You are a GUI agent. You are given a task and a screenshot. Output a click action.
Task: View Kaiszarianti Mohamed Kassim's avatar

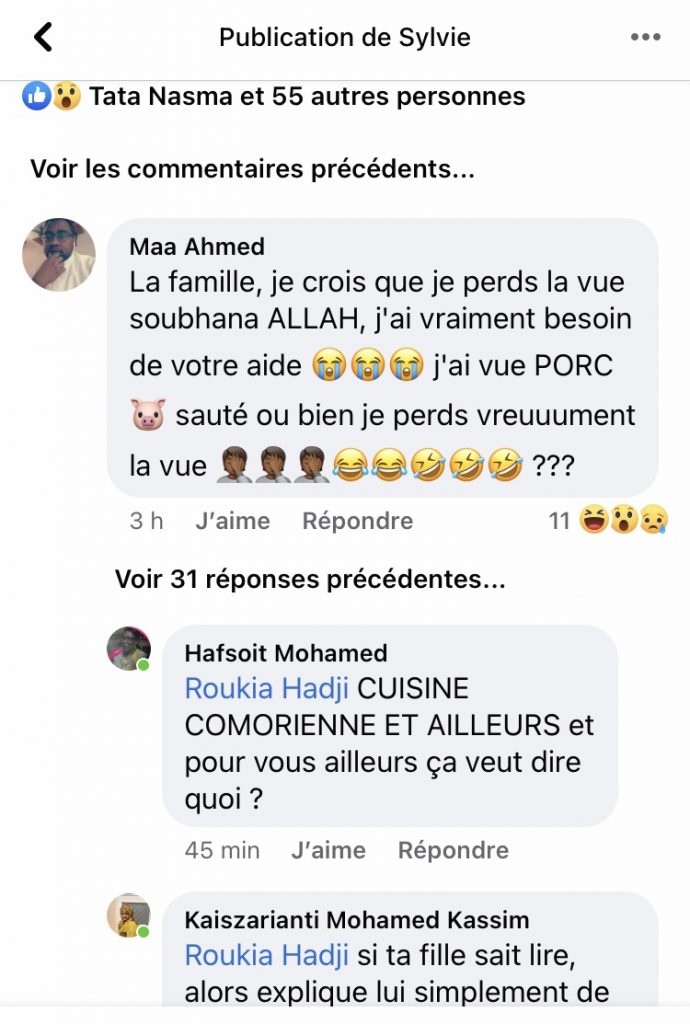[x=129, y=915]
